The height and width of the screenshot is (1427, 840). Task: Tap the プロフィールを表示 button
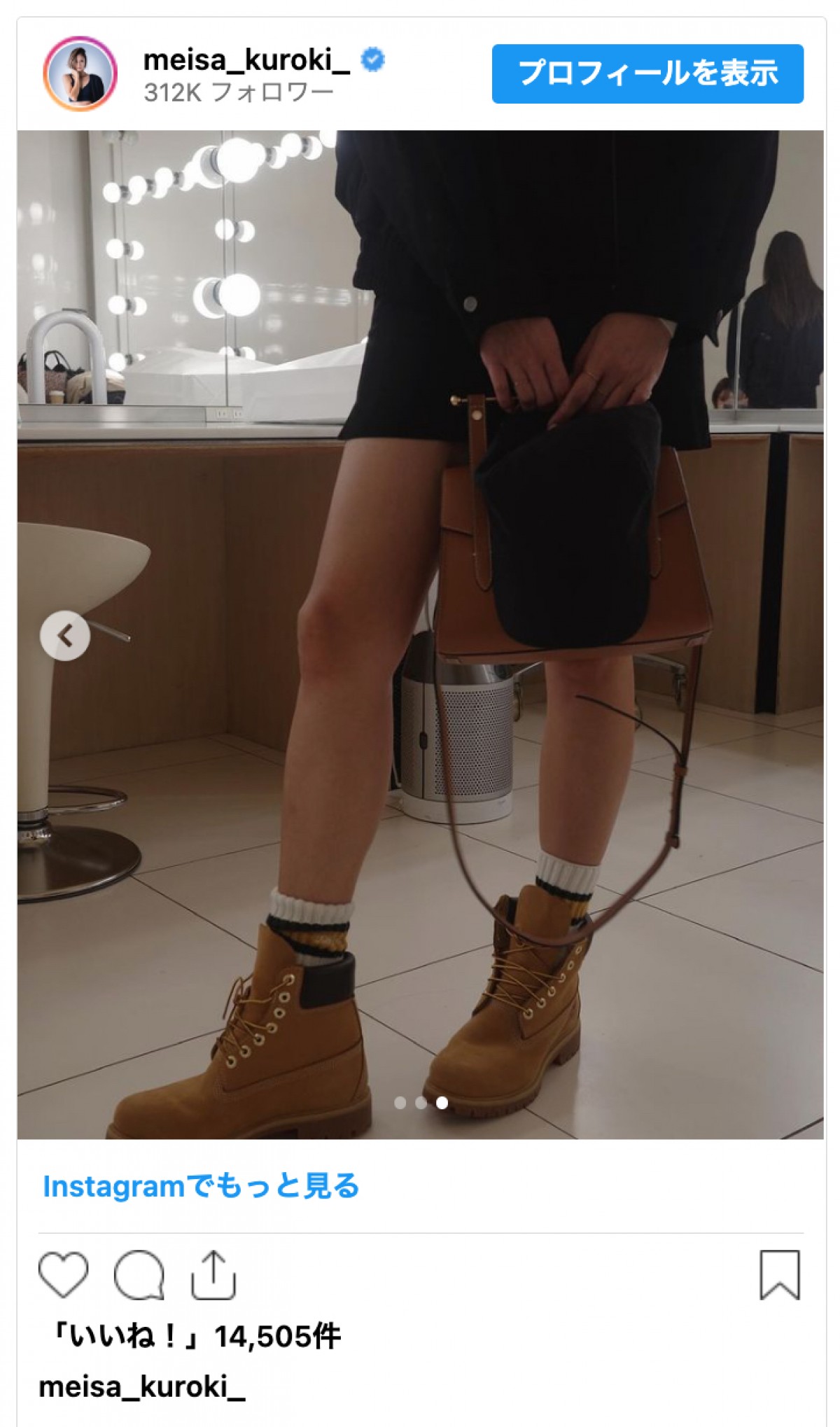pos(647,74)
